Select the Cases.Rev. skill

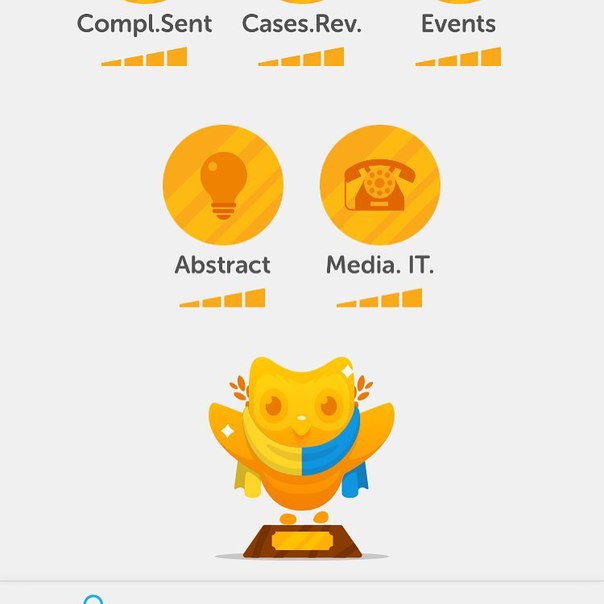click(x=302, y=24)
